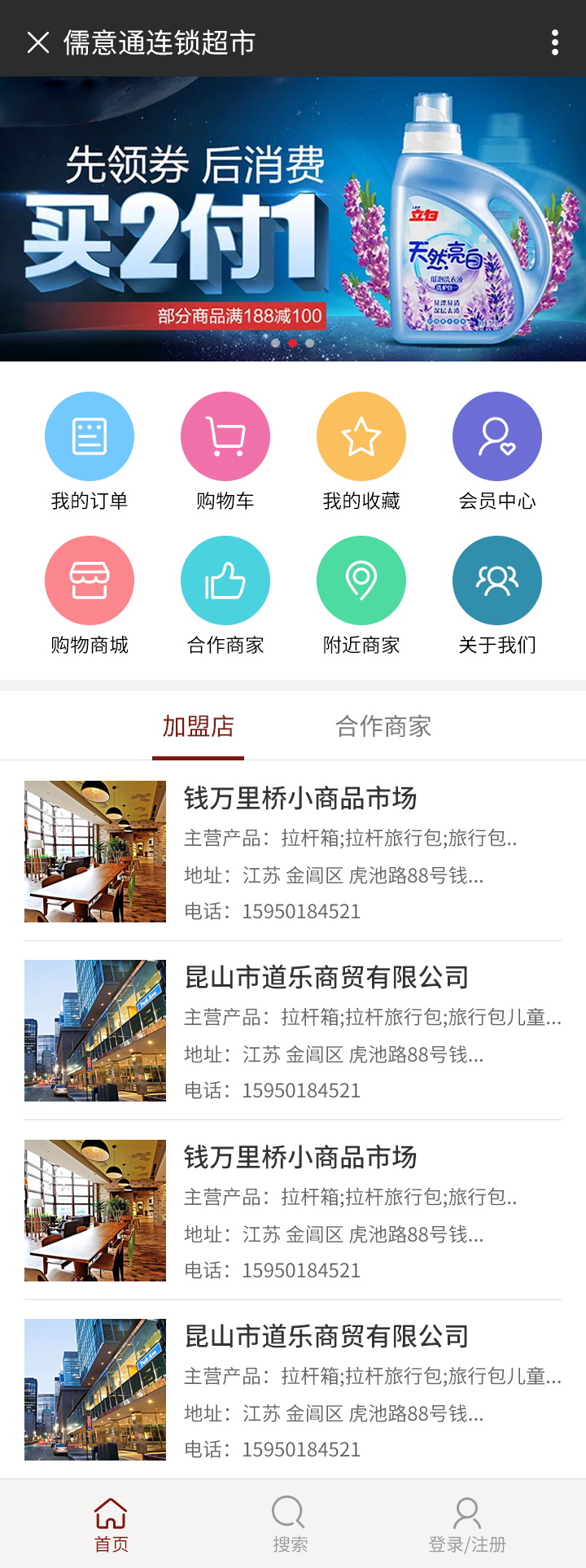Close the 儒意通连锁超市 page
The image size is (586, 1568).
click(x=37, y=42)
